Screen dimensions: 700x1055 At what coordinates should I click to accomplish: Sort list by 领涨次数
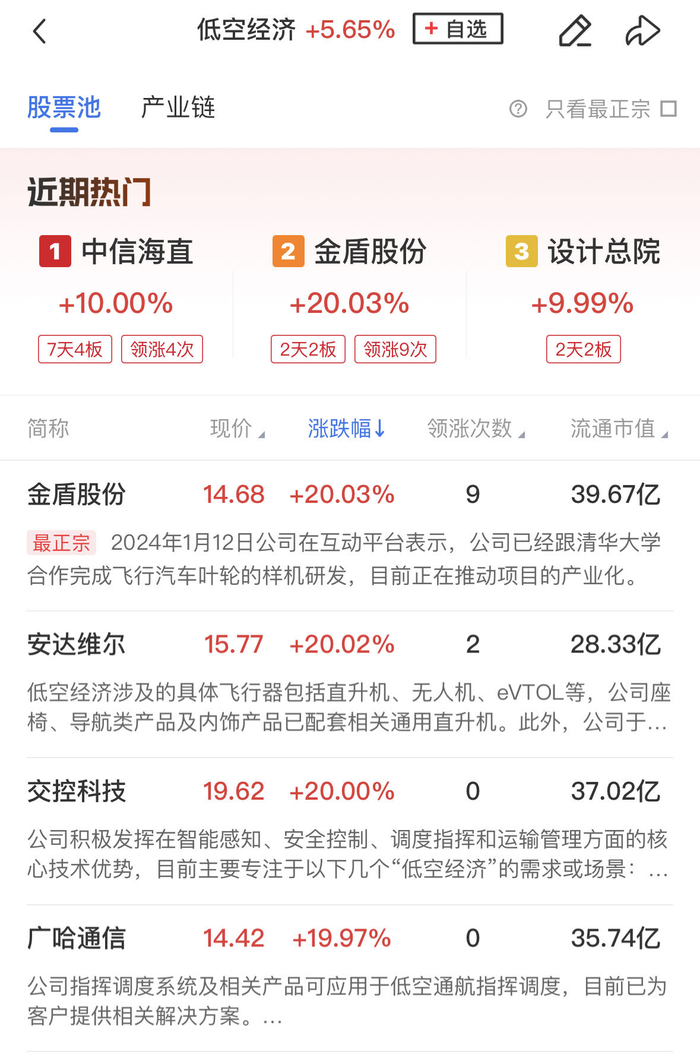pos(476,429)
